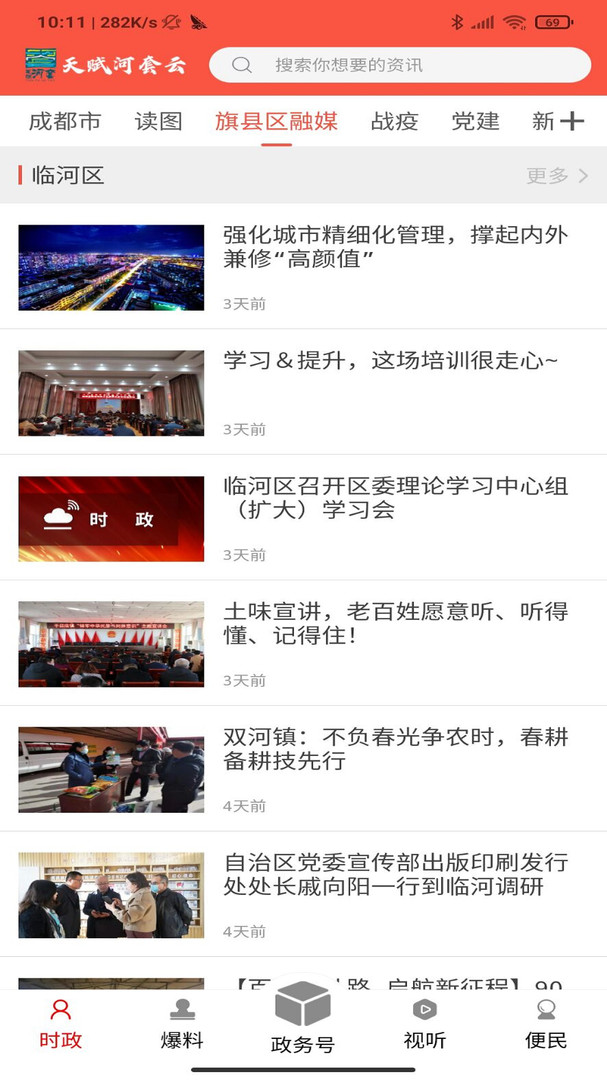This screenshot has width=607, height=1080.
Task: Select the 战疫 tab
Action: pos(394,122)
